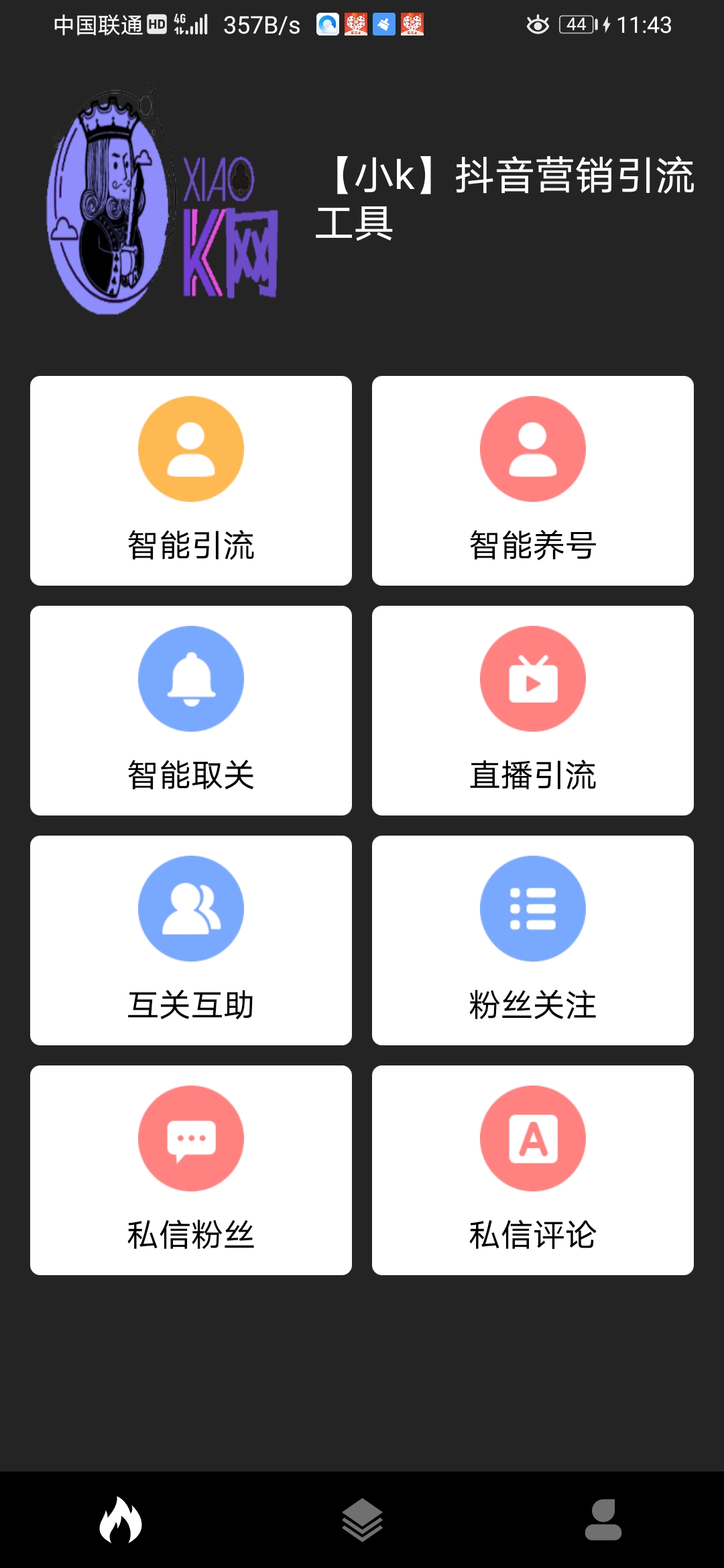Tap the eye icon in the status bar

pyautogui.click(x=535, y=24)
